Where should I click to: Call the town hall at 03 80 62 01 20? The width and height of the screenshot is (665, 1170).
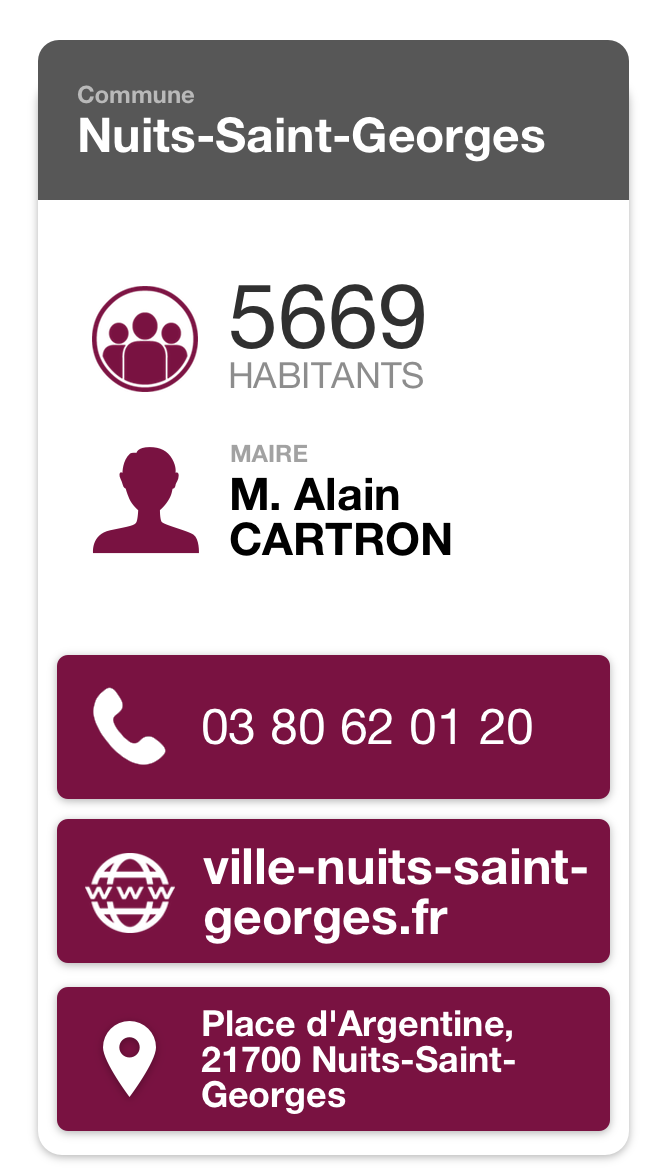click(x=333, y=727)
